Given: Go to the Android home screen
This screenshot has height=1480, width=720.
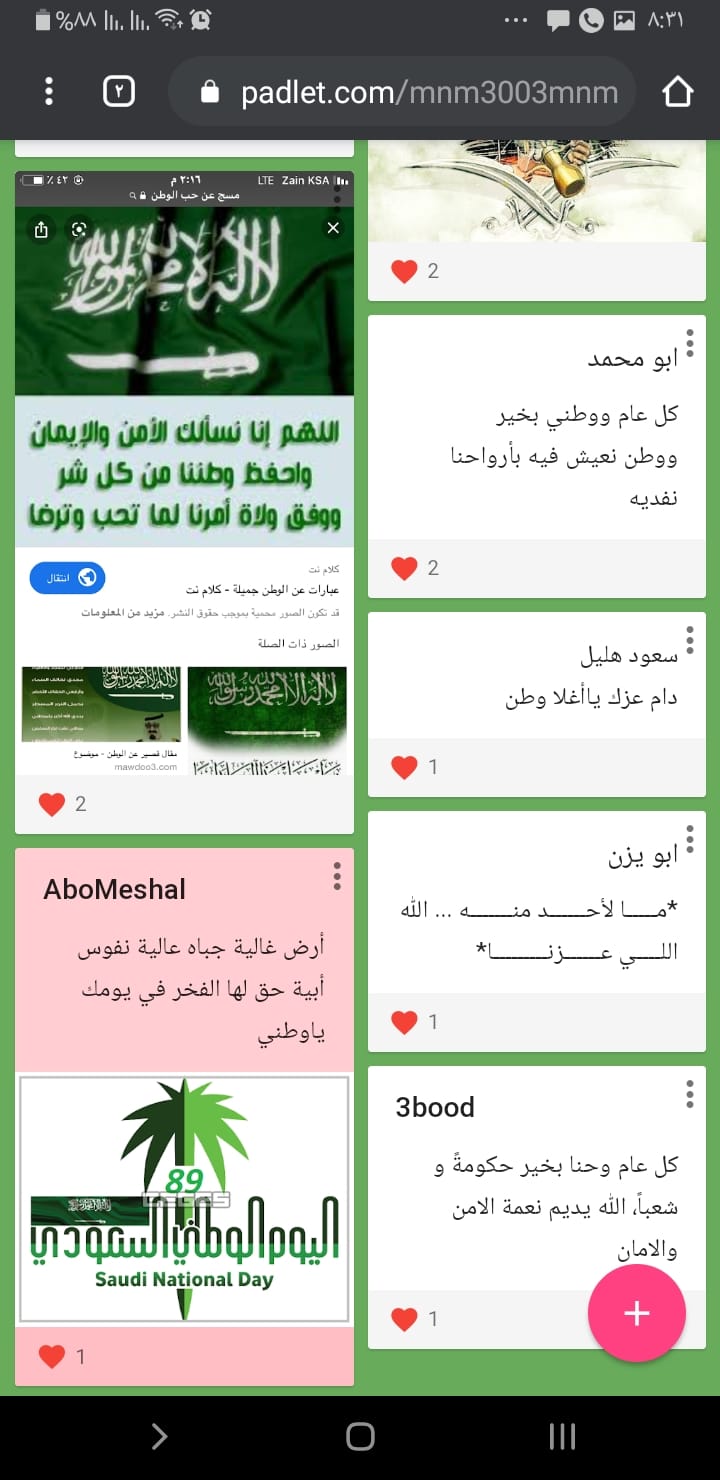Looking at the screenshot, I should click(360, 1437).
